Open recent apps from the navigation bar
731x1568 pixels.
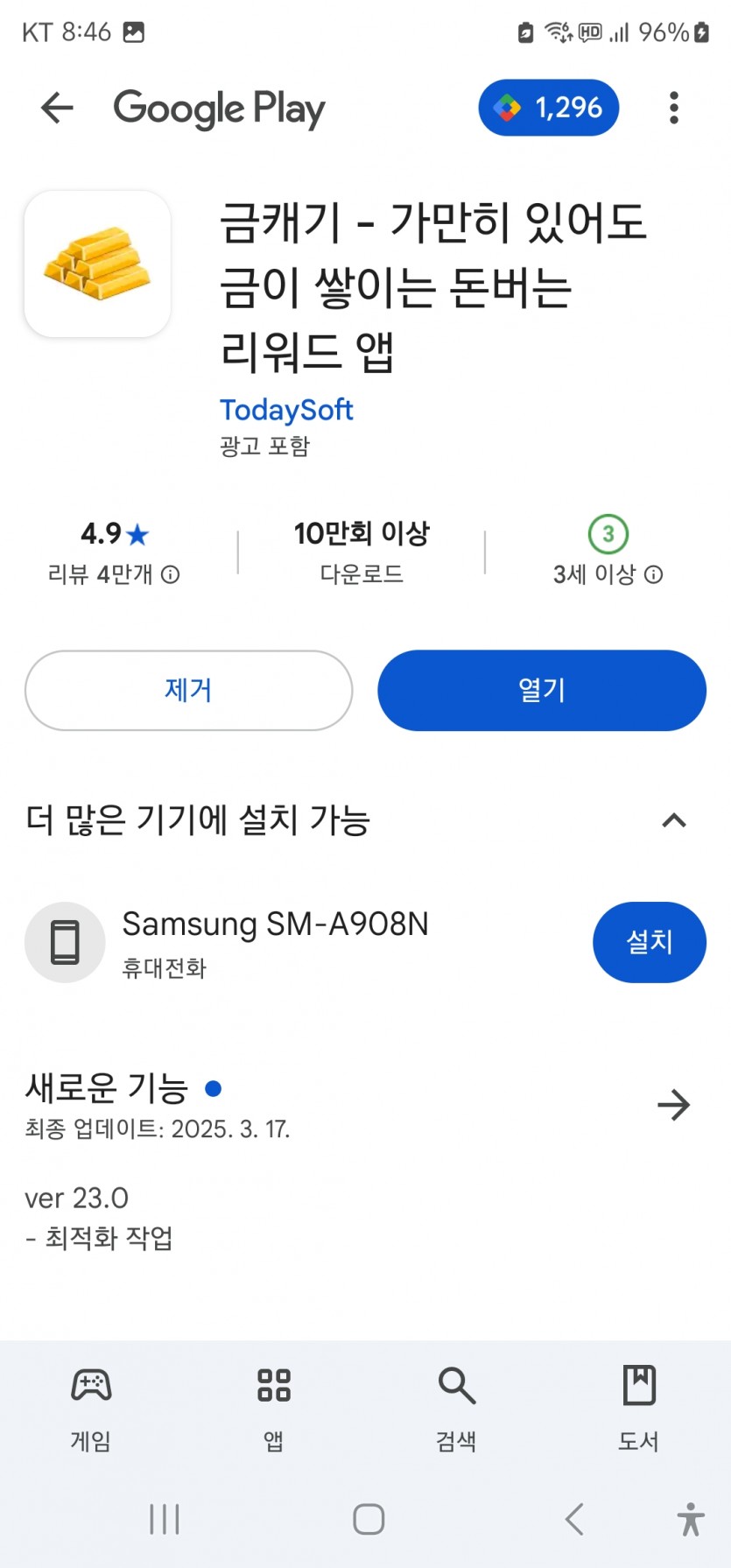pos(165,1519)
